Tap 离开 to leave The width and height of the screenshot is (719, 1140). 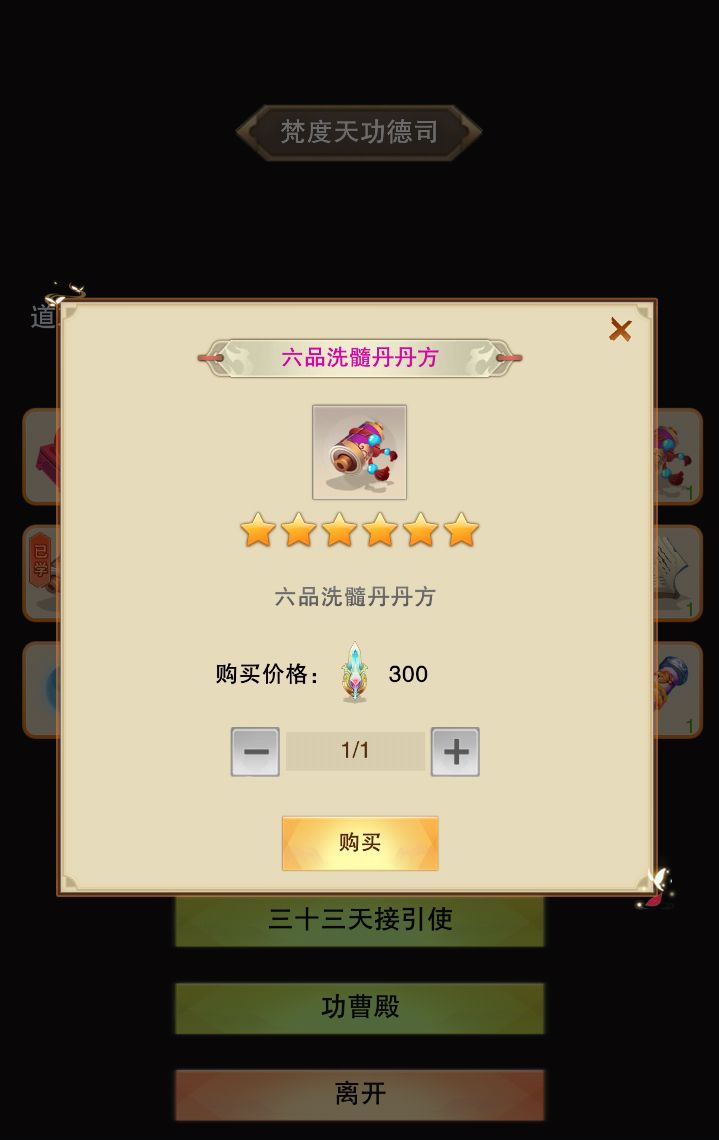[x=360, y=1094]
